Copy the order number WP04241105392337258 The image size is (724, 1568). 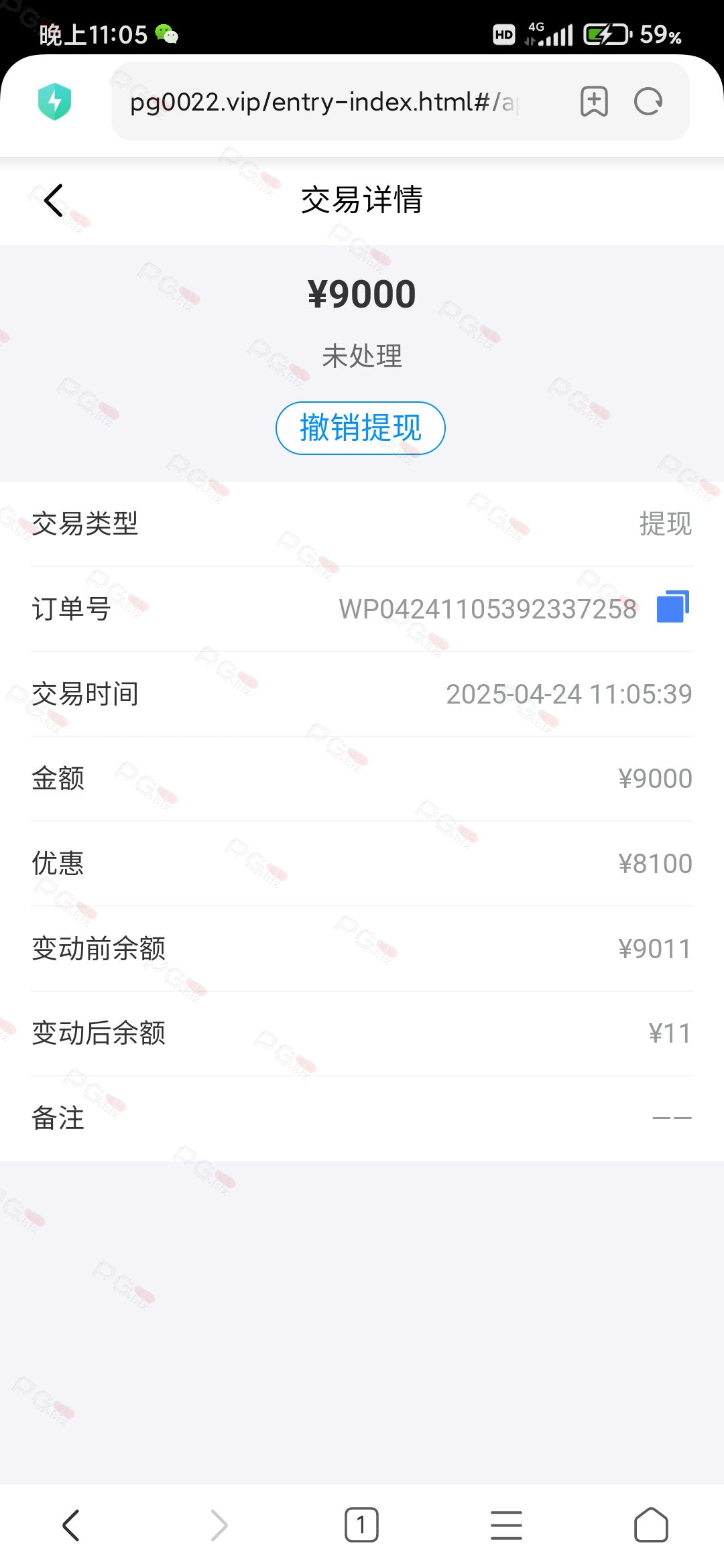click(673, 607)
